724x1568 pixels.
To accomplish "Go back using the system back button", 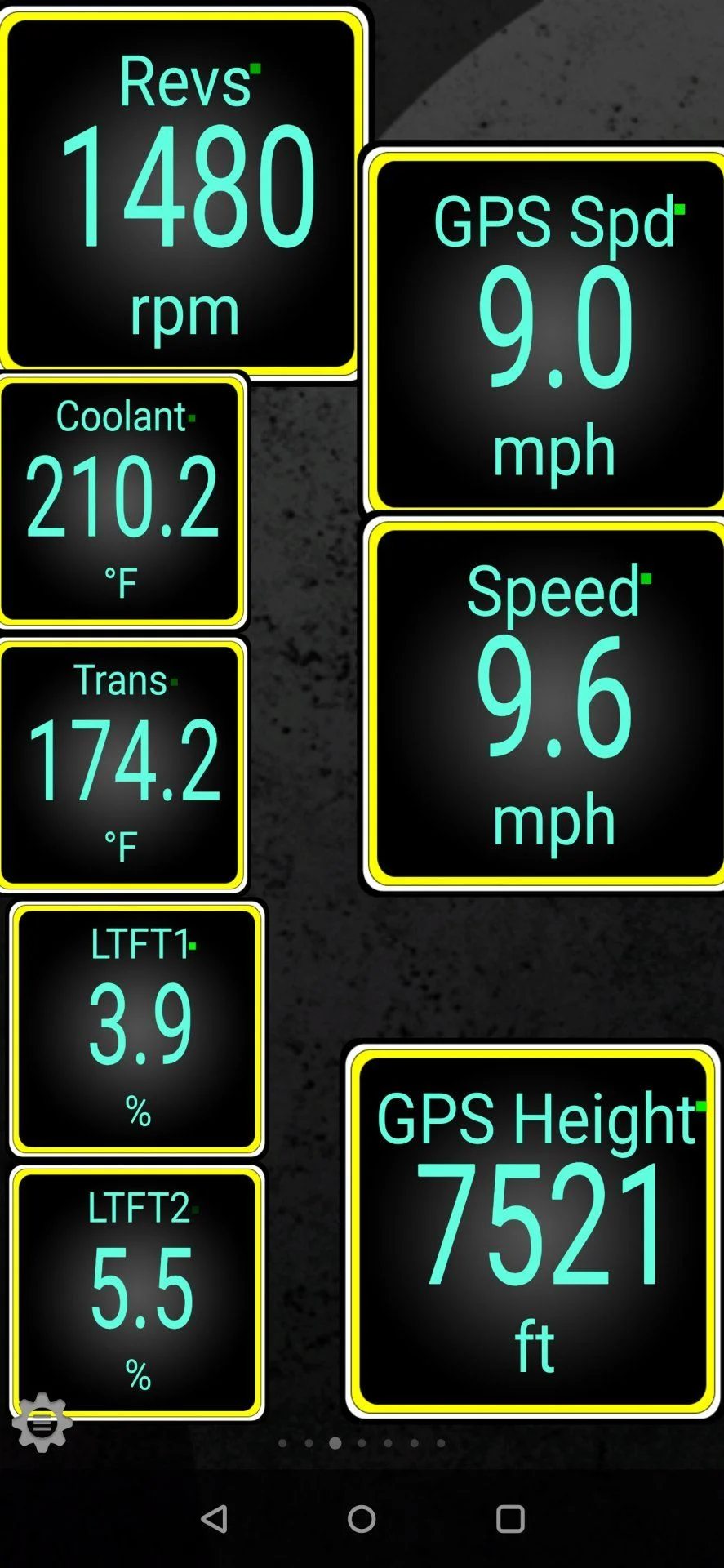I will coord(214,1519).
